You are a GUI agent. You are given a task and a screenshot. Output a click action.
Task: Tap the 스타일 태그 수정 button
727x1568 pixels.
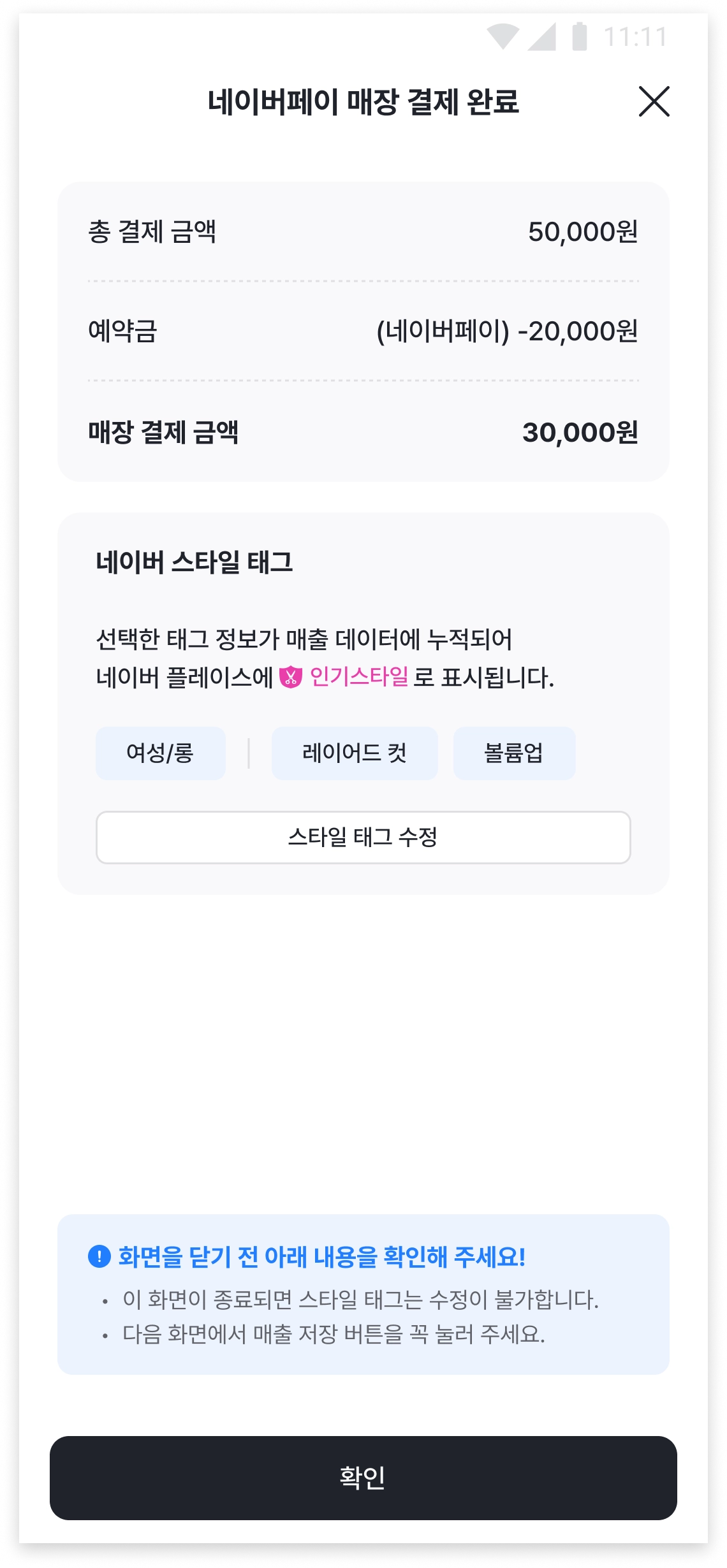coord(363,837)
